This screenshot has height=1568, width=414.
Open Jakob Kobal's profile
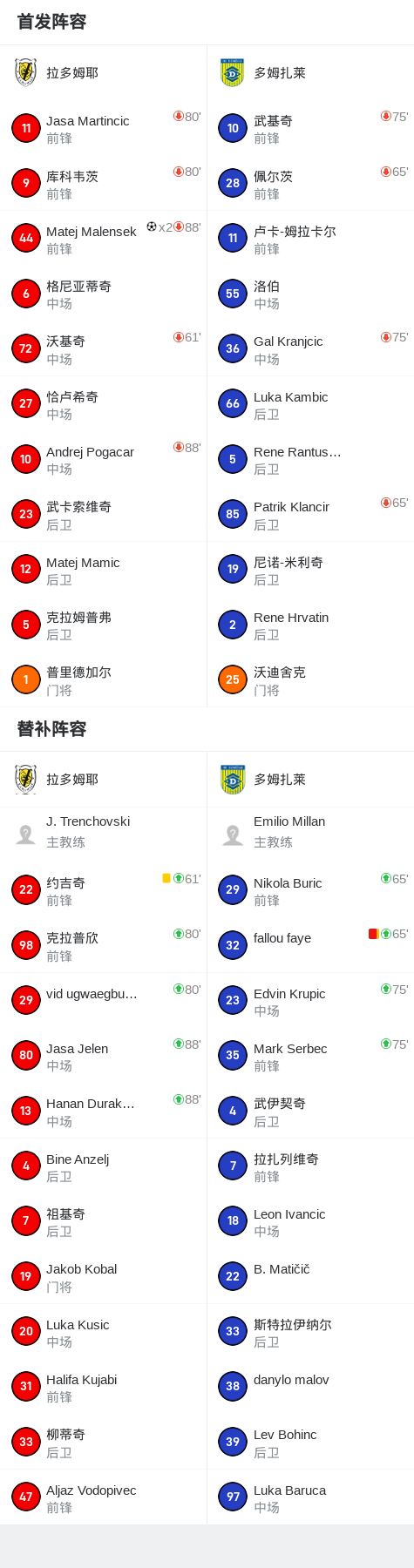tap(103, 1277)
